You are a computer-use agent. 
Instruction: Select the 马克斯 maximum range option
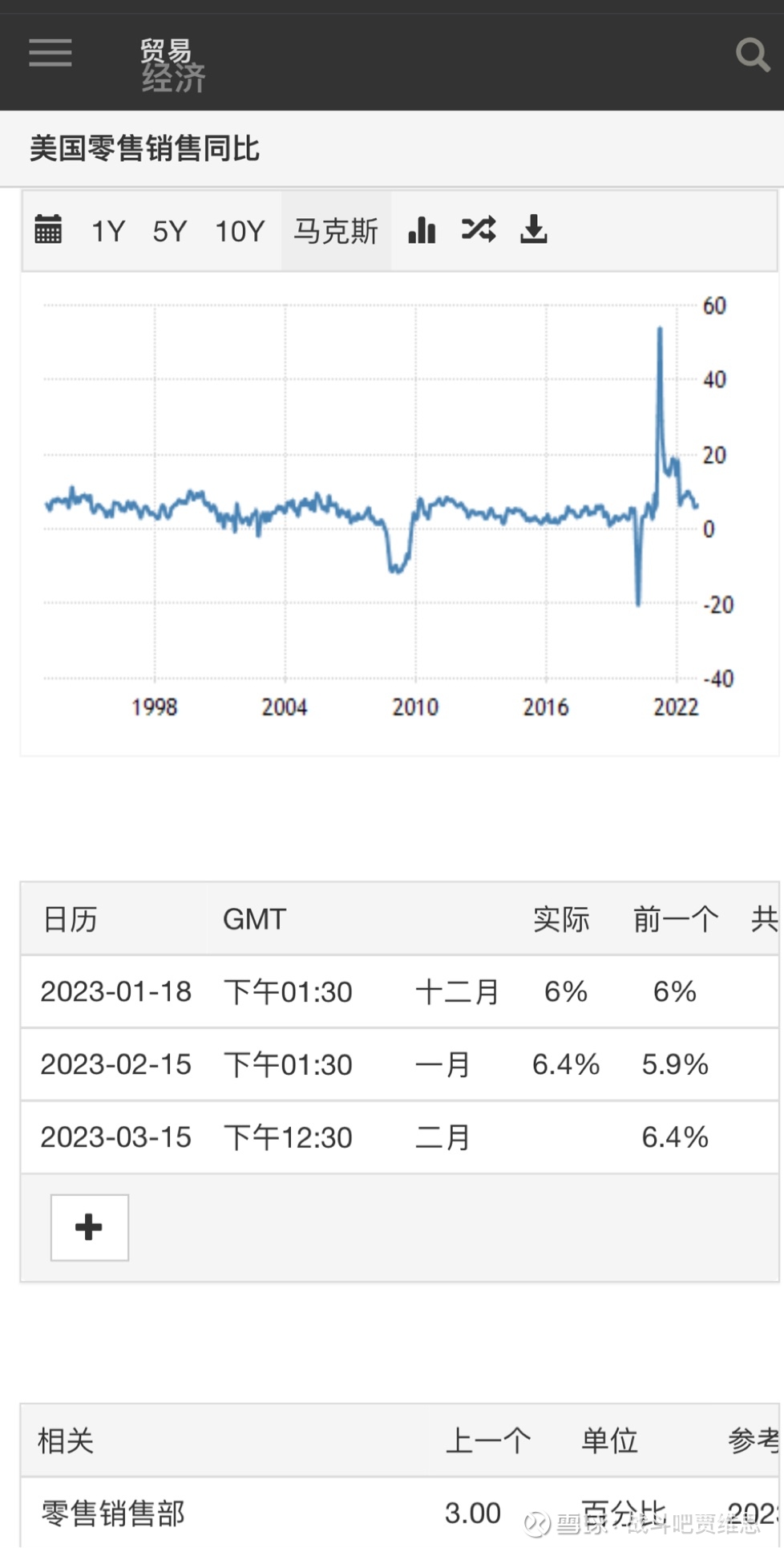(335, 230)
